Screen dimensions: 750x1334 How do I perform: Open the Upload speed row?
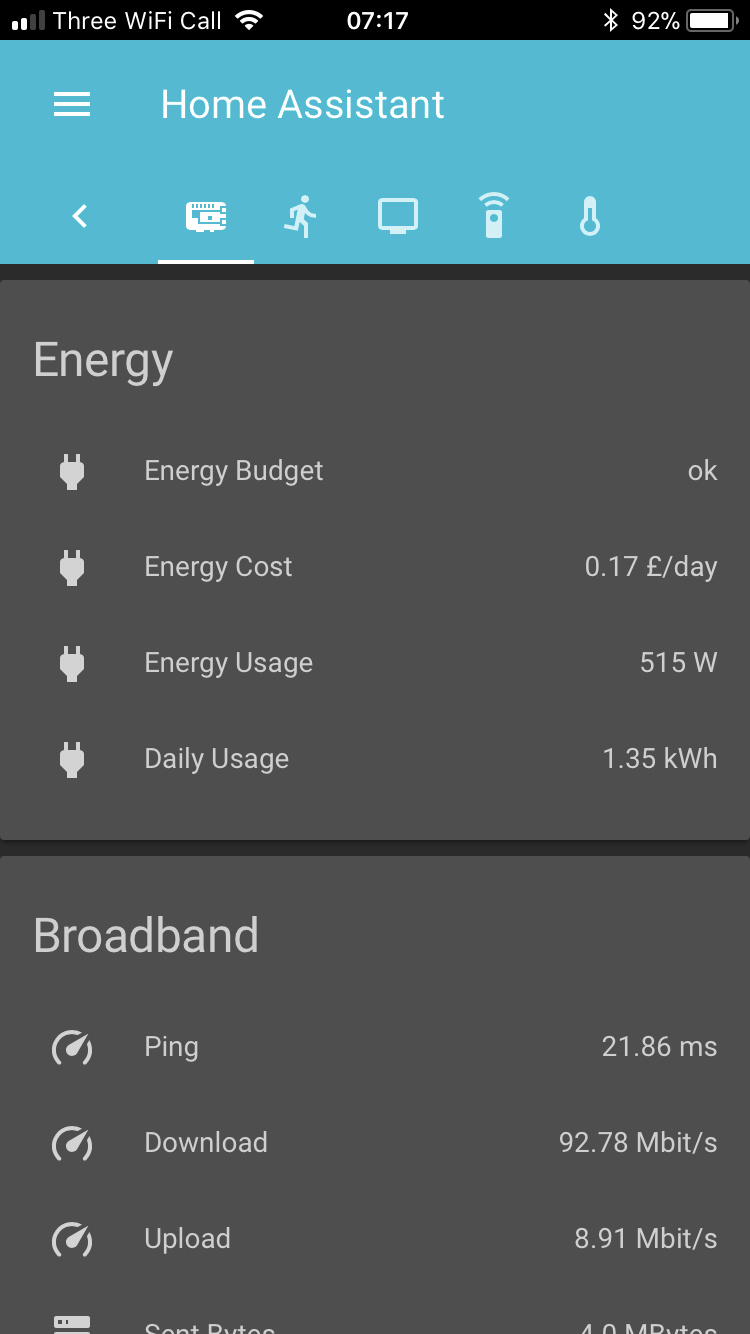375,1239
